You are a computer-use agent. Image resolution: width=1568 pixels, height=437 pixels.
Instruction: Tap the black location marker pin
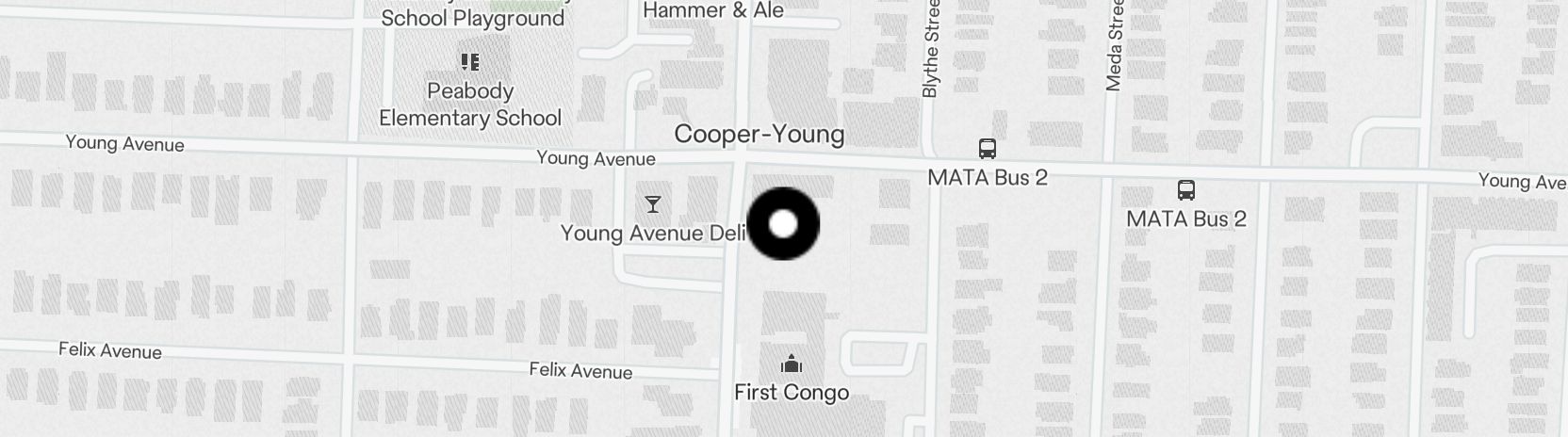782,224
